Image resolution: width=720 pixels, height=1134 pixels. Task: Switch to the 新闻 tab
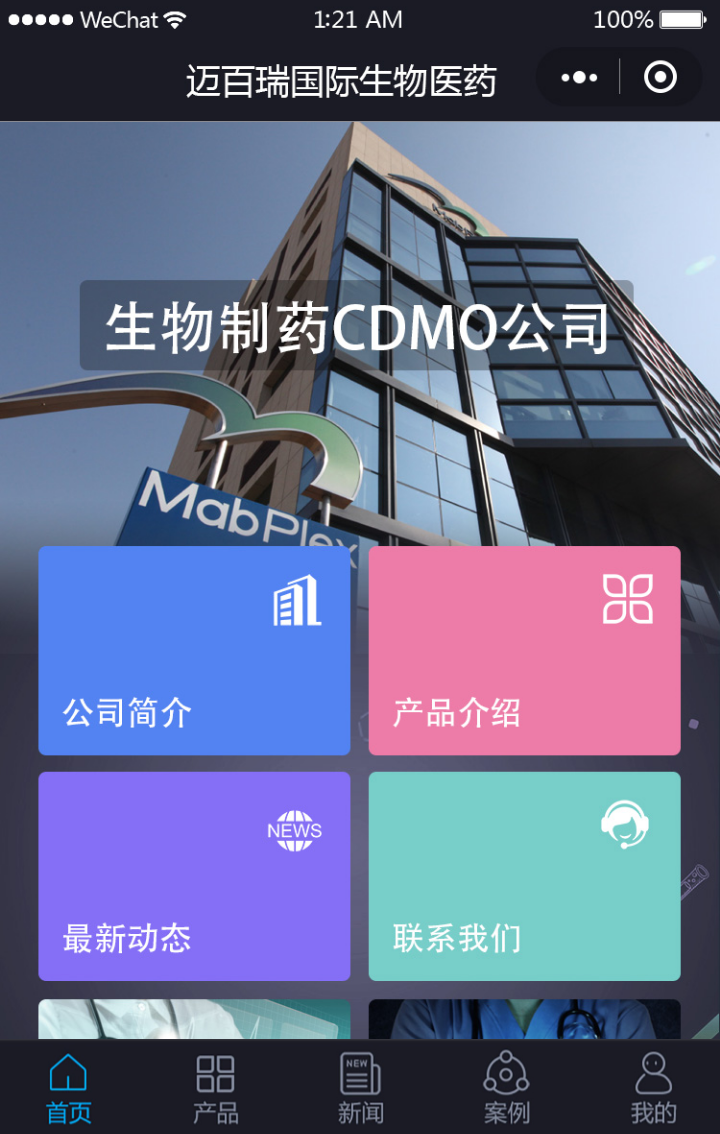360,1088
